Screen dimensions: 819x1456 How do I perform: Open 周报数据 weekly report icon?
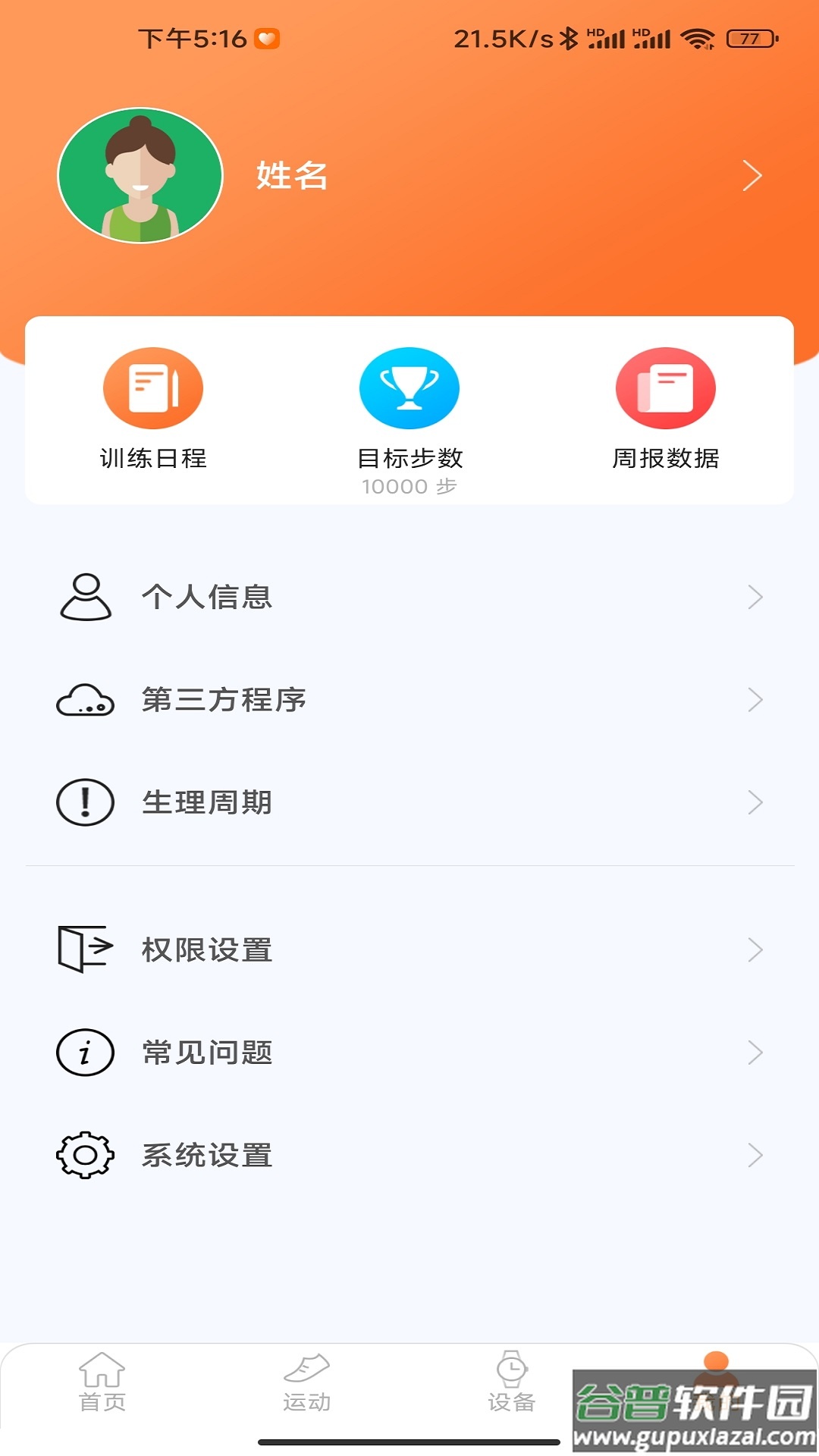pos(666,387)
